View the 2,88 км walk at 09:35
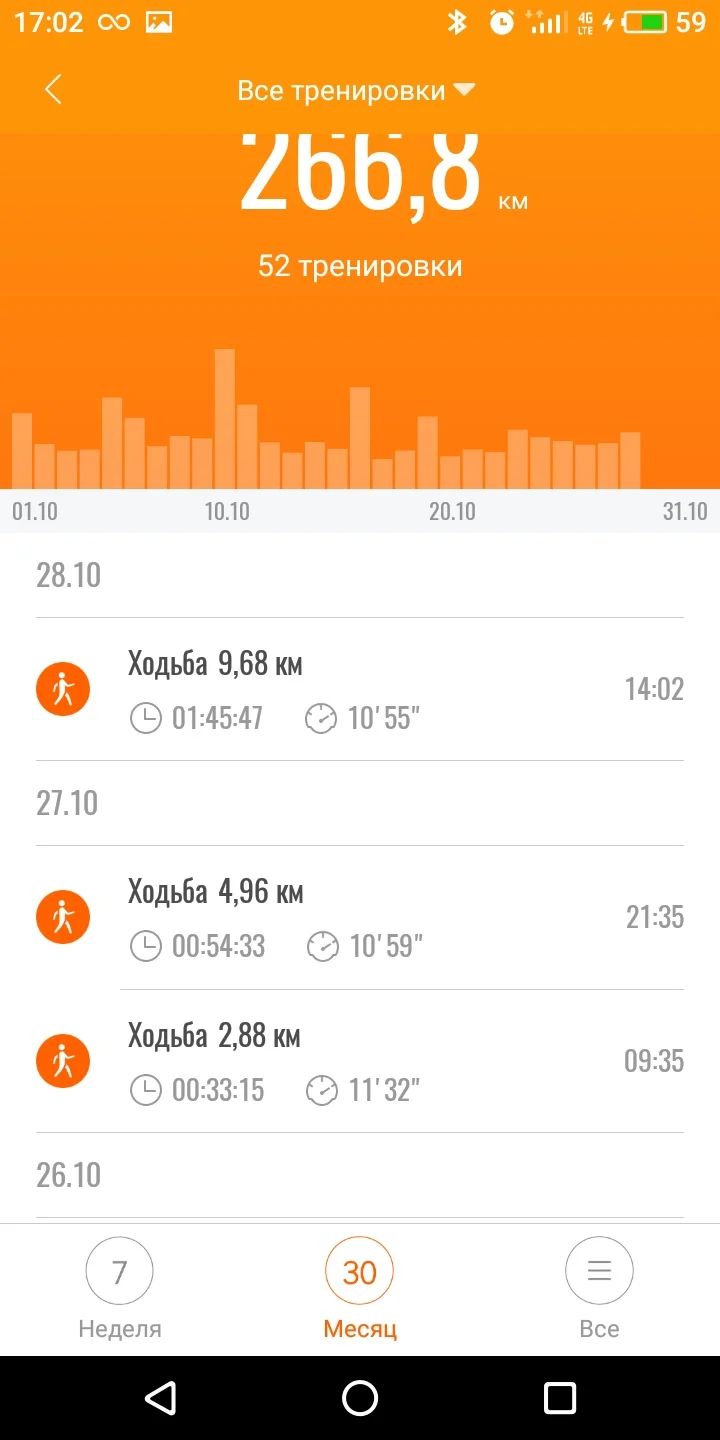 (x=360, y=1062)
